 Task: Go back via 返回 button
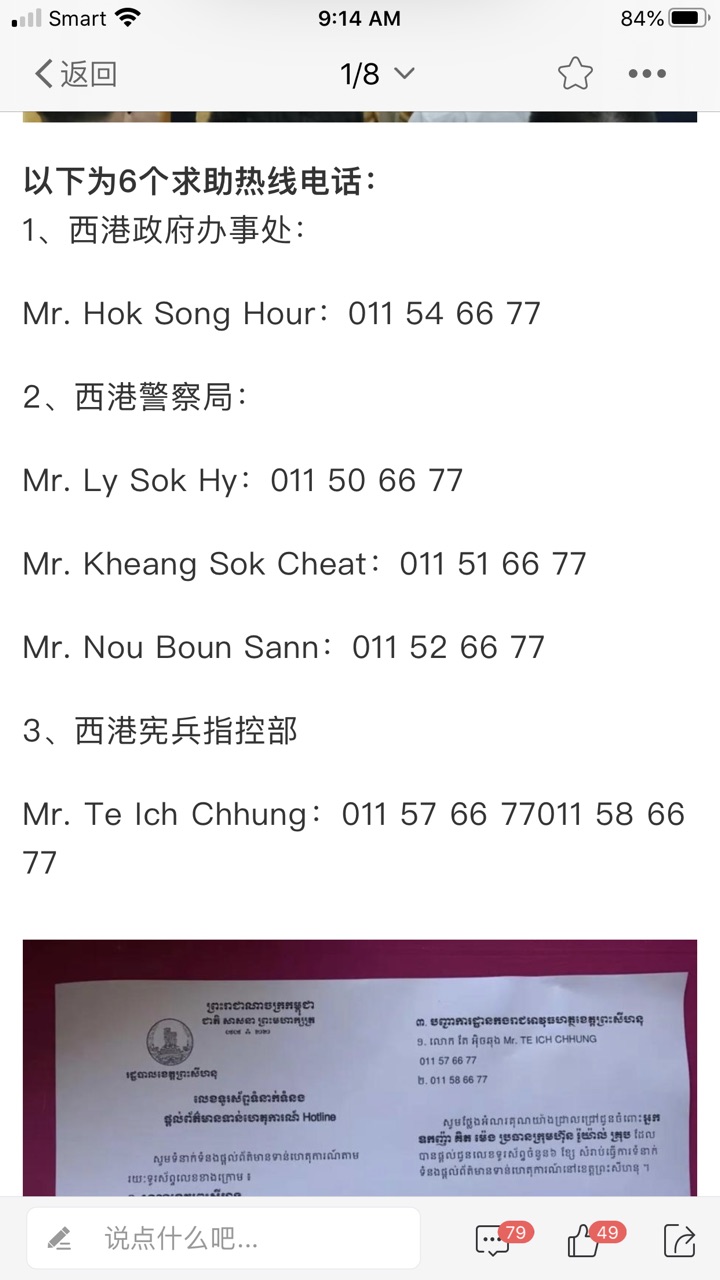[75, 74]
